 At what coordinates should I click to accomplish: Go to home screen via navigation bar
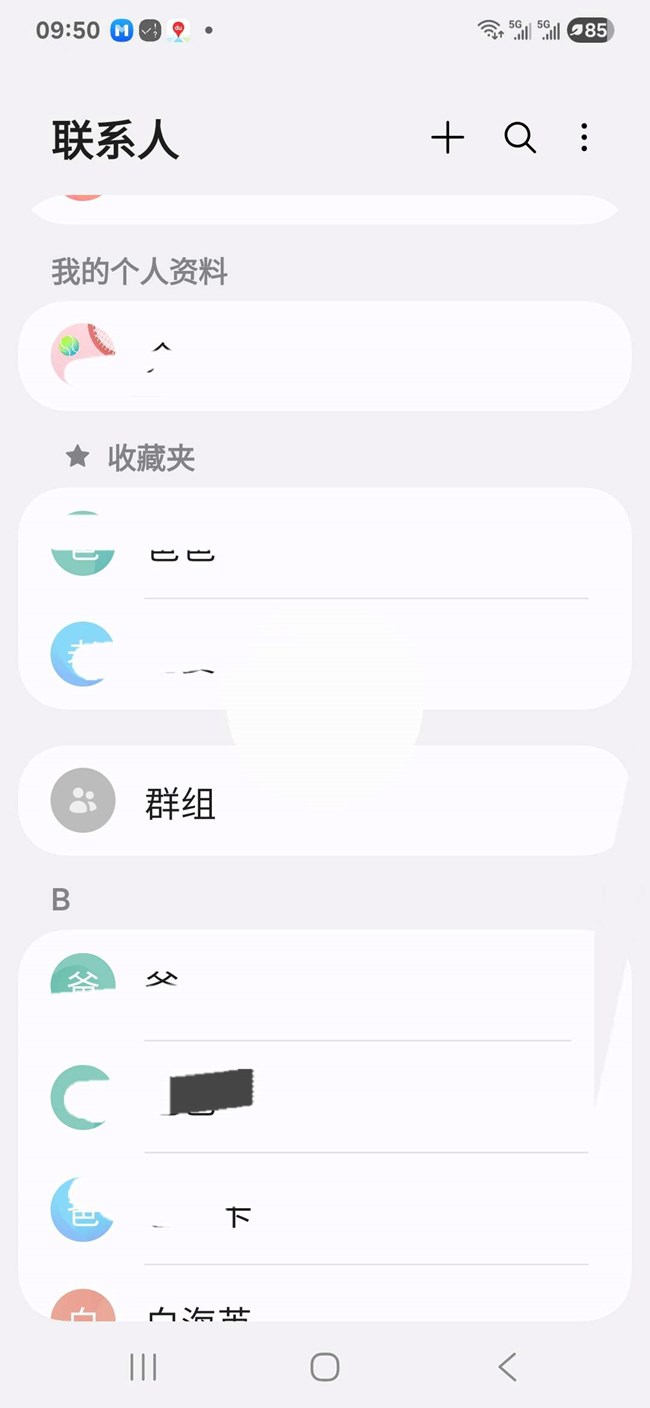325,1367
